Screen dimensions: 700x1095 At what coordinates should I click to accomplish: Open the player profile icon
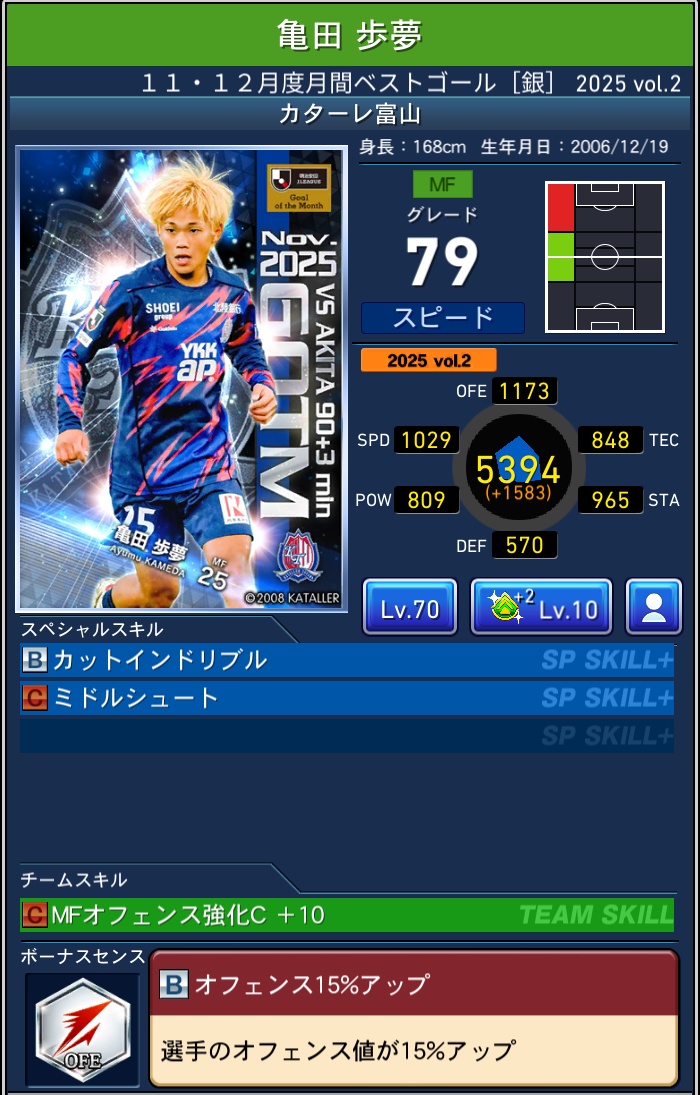[x=654, y=607]
